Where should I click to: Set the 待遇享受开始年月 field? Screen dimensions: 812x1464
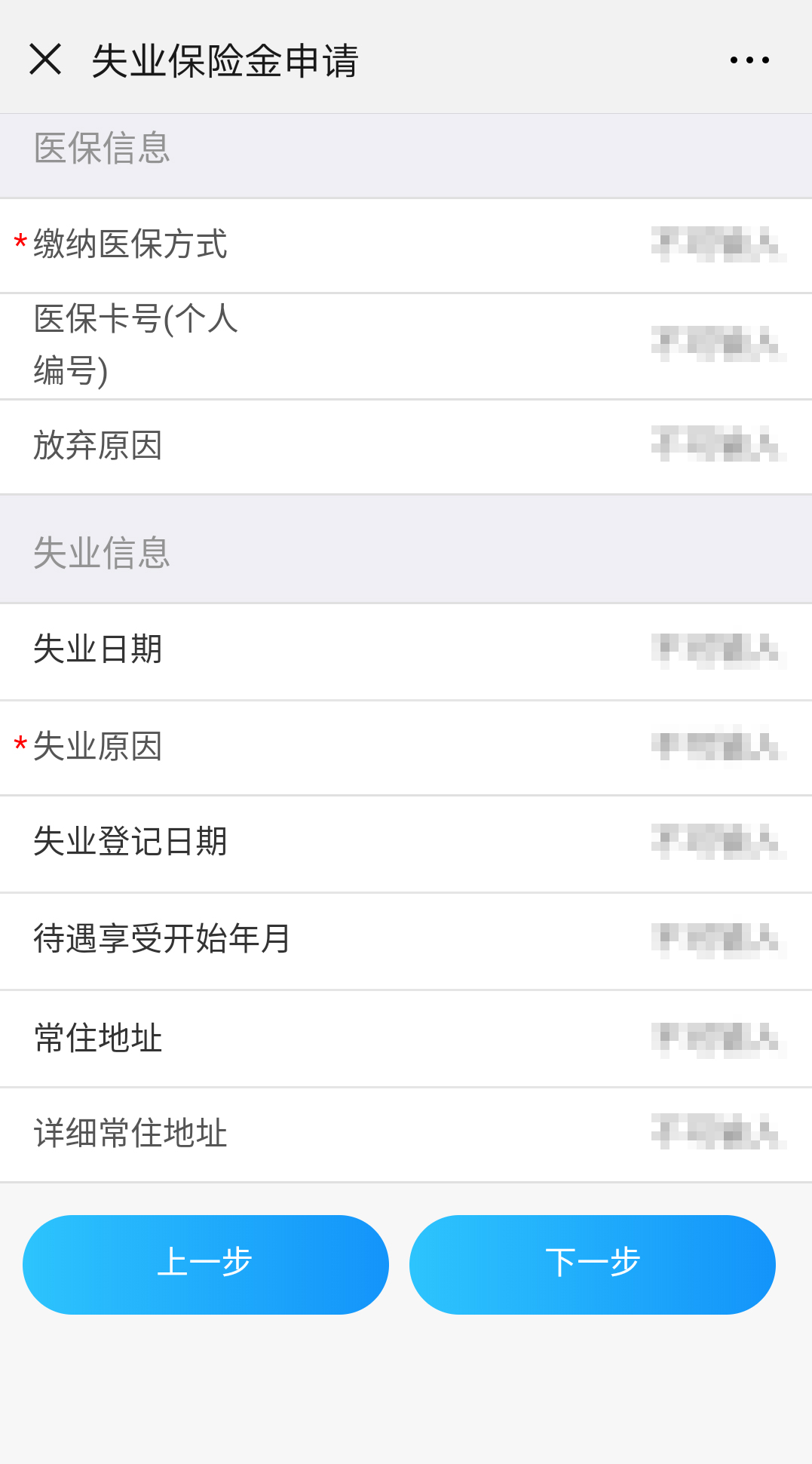406,941
